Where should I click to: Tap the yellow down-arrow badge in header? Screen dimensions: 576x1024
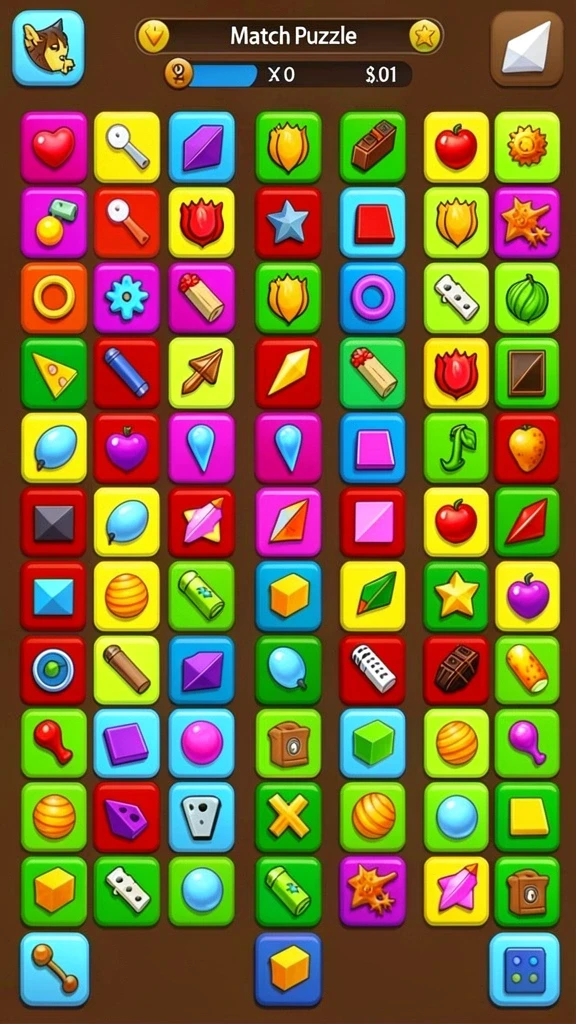click(x=153, y=36)
